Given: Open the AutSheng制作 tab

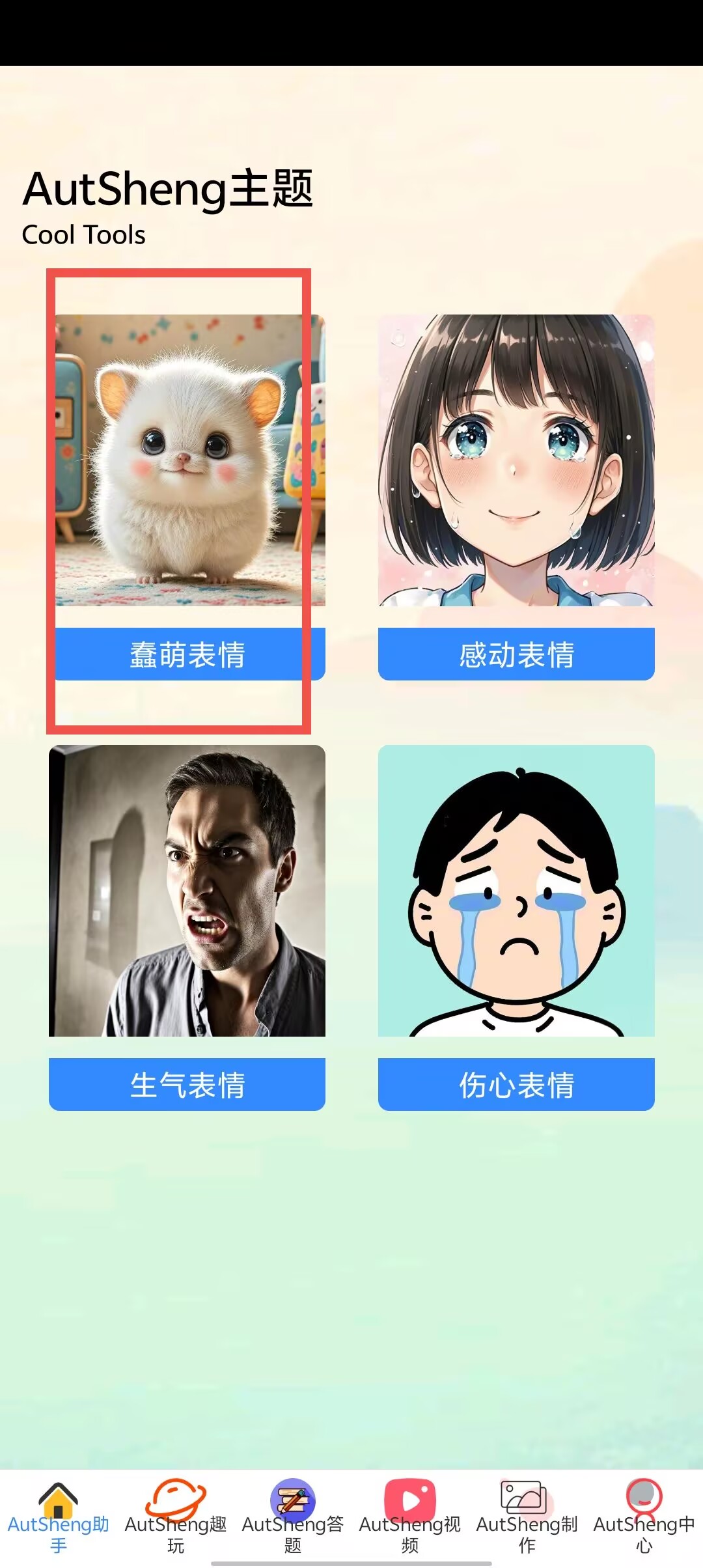Looking at the screenshot, I should click(527, 1516).
